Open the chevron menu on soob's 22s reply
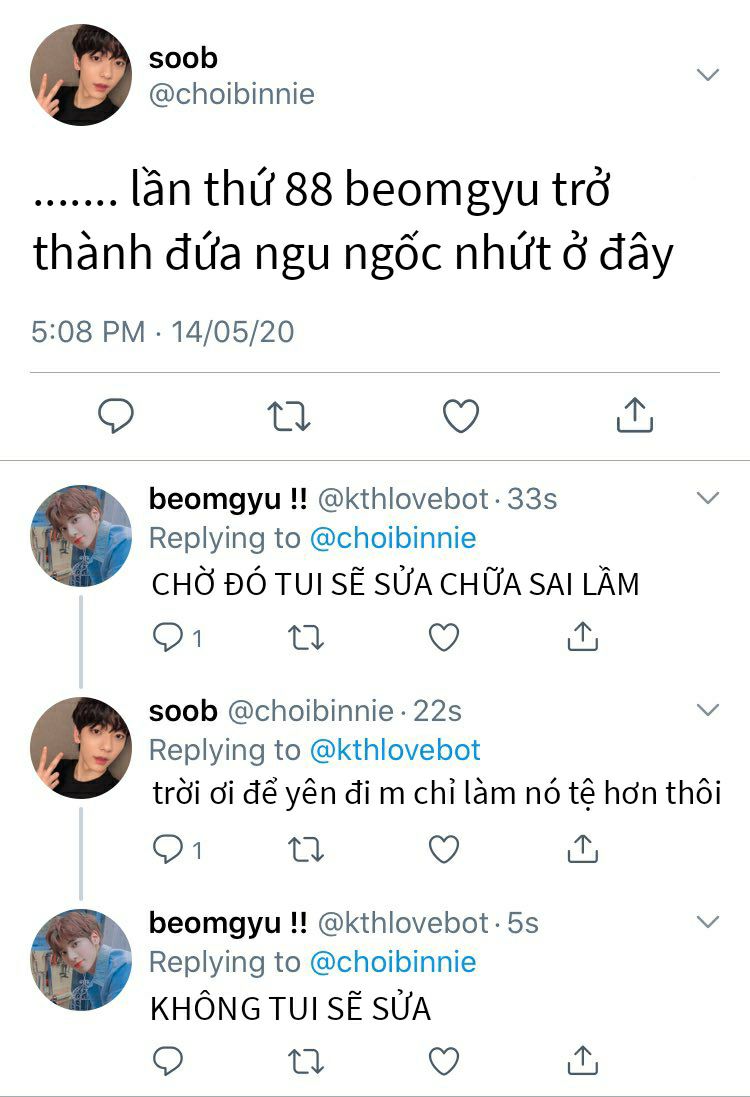 pyautogui.click(x=707, y=710)
